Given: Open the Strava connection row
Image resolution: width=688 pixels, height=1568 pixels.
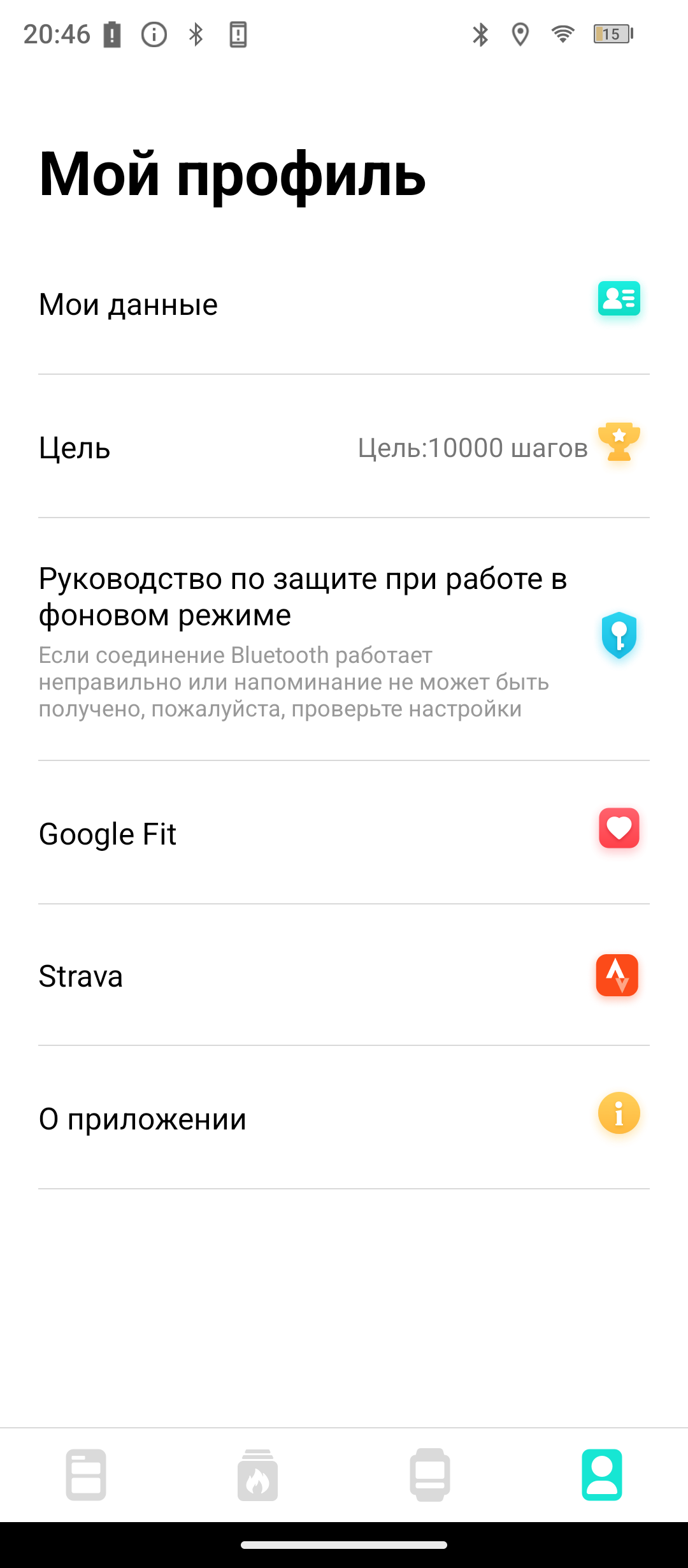Looking at the screenshot, I should click(344, 976).
